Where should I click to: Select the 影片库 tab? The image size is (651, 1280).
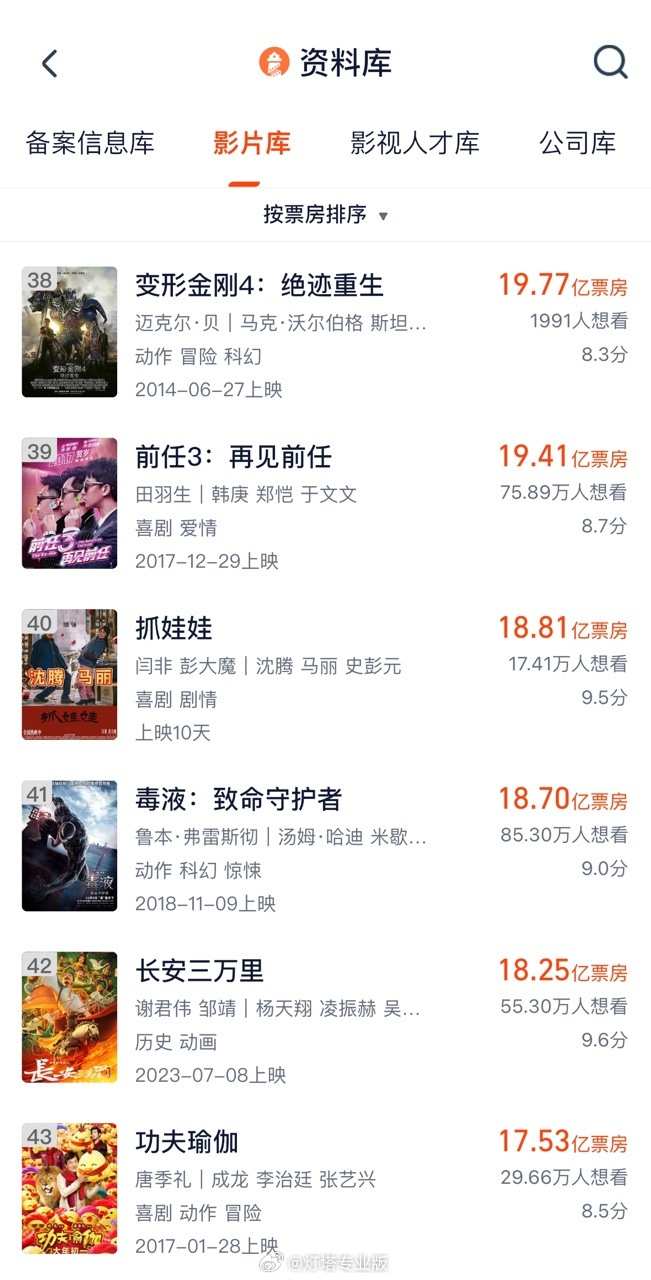click(251, 143)
